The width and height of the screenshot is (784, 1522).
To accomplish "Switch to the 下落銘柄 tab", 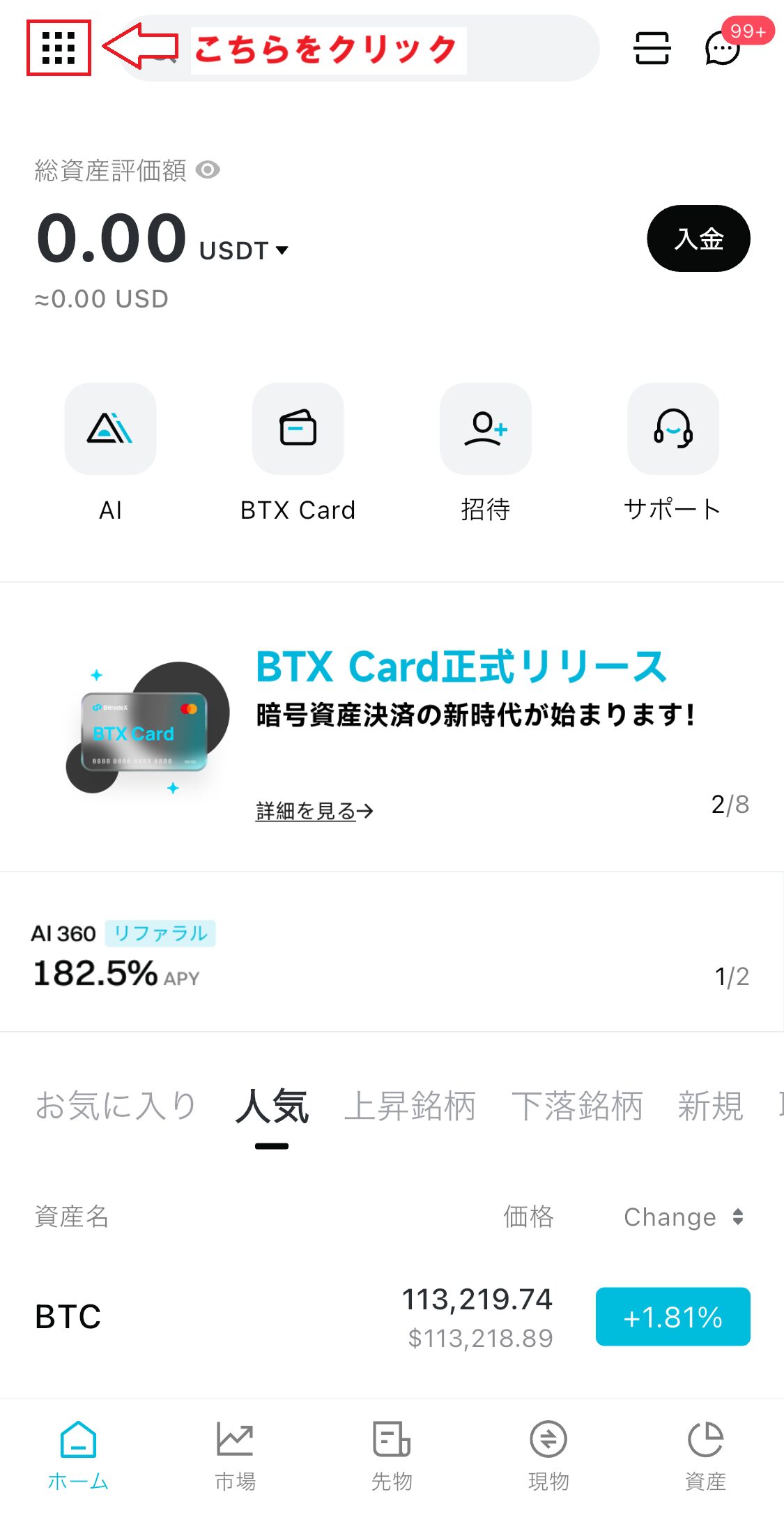I will [x=576, y=1106].
